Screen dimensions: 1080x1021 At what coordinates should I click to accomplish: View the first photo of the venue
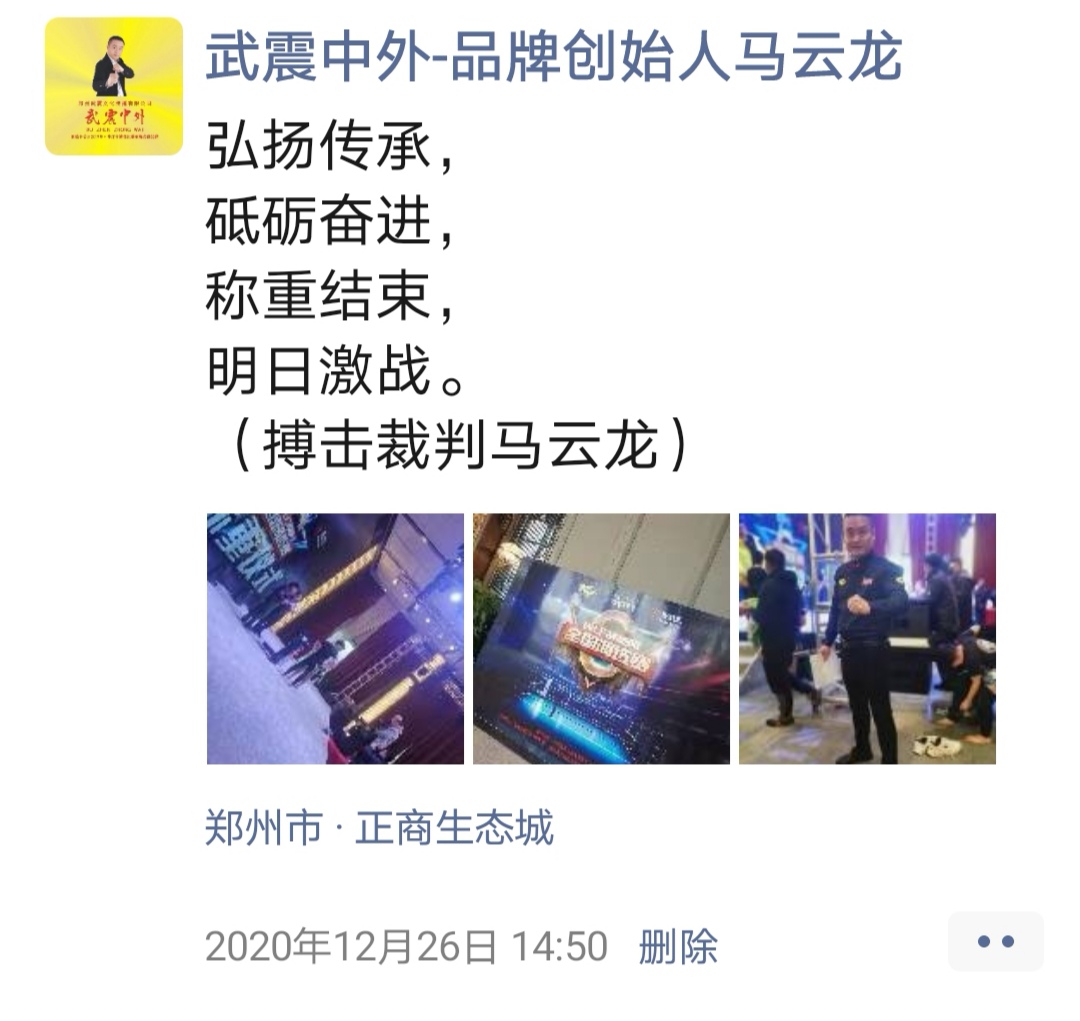335,639
